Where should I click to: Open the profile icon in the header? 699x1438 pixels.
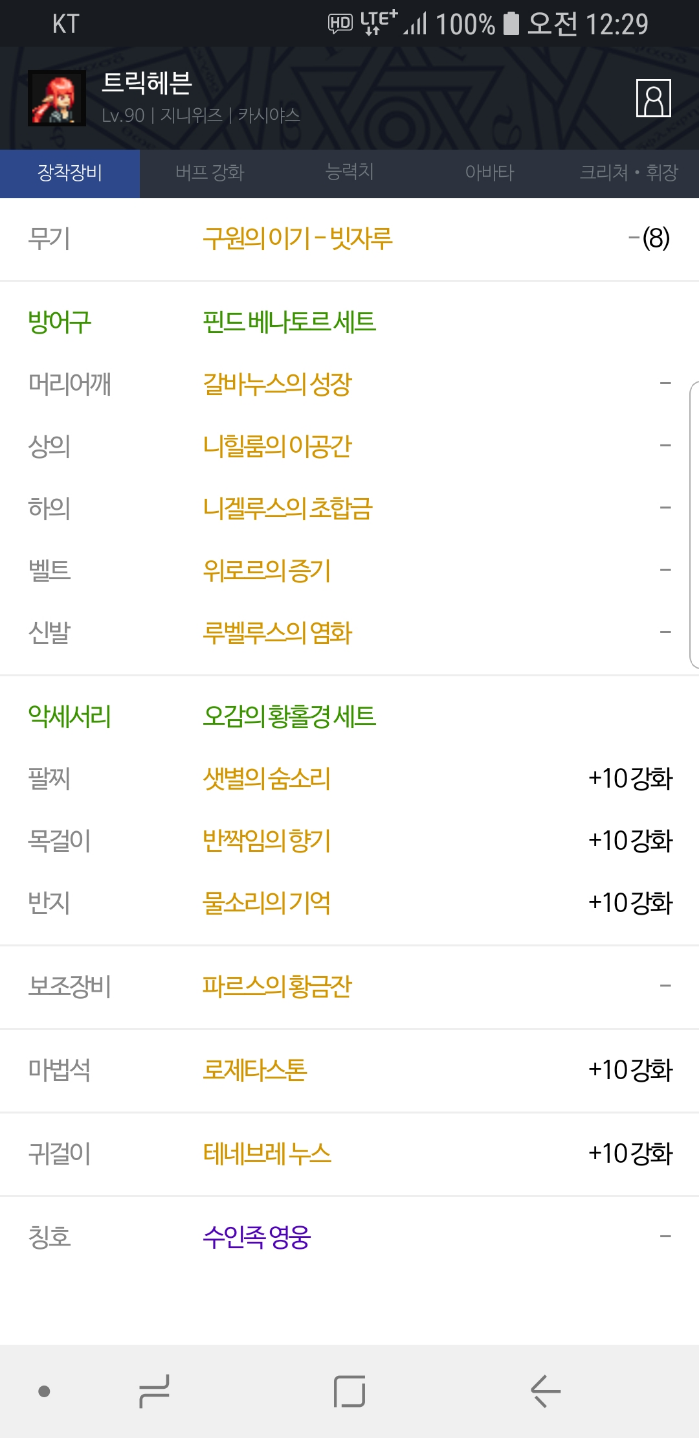point(653,98)
